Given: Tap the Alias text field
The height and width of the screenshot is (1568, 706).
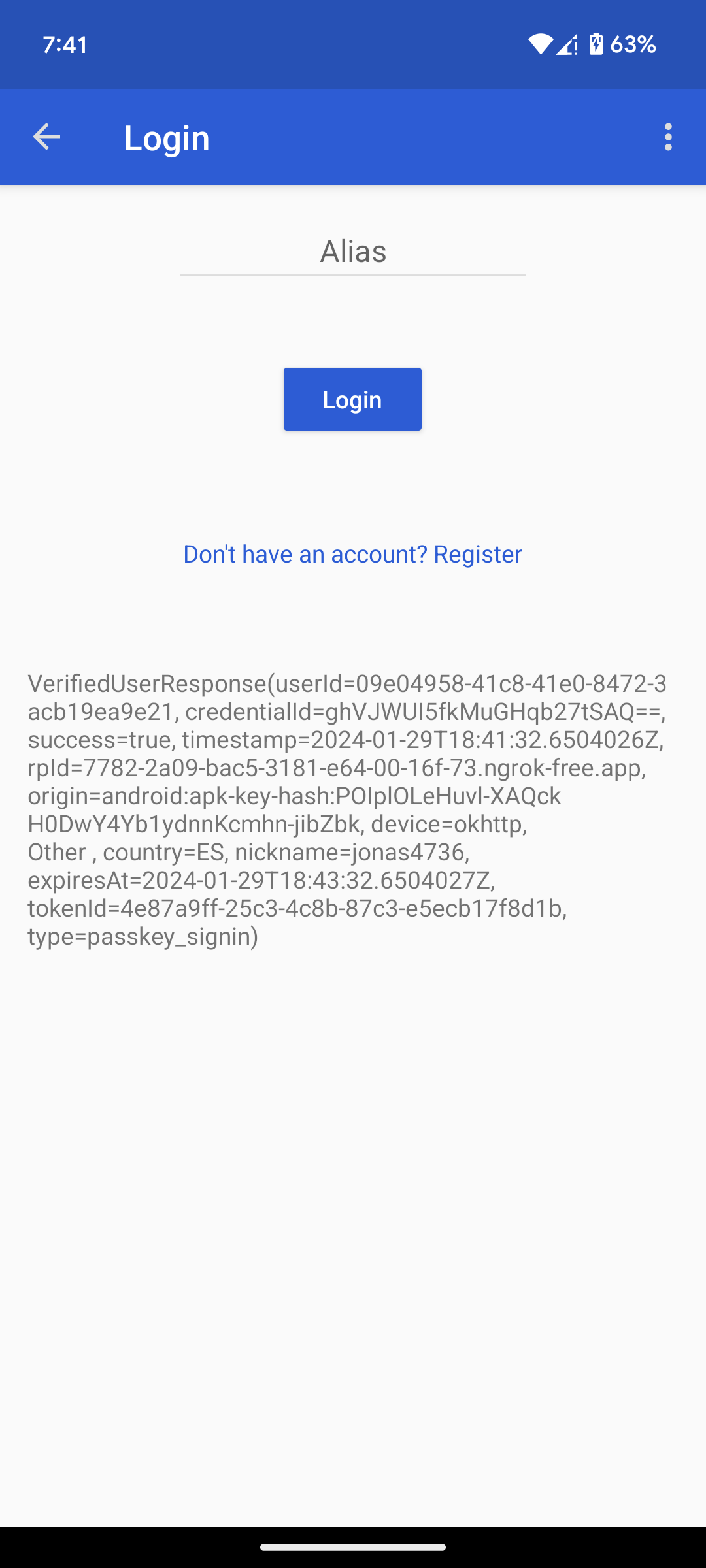Looking at the screenshot, I should click(x=353, y=252).
